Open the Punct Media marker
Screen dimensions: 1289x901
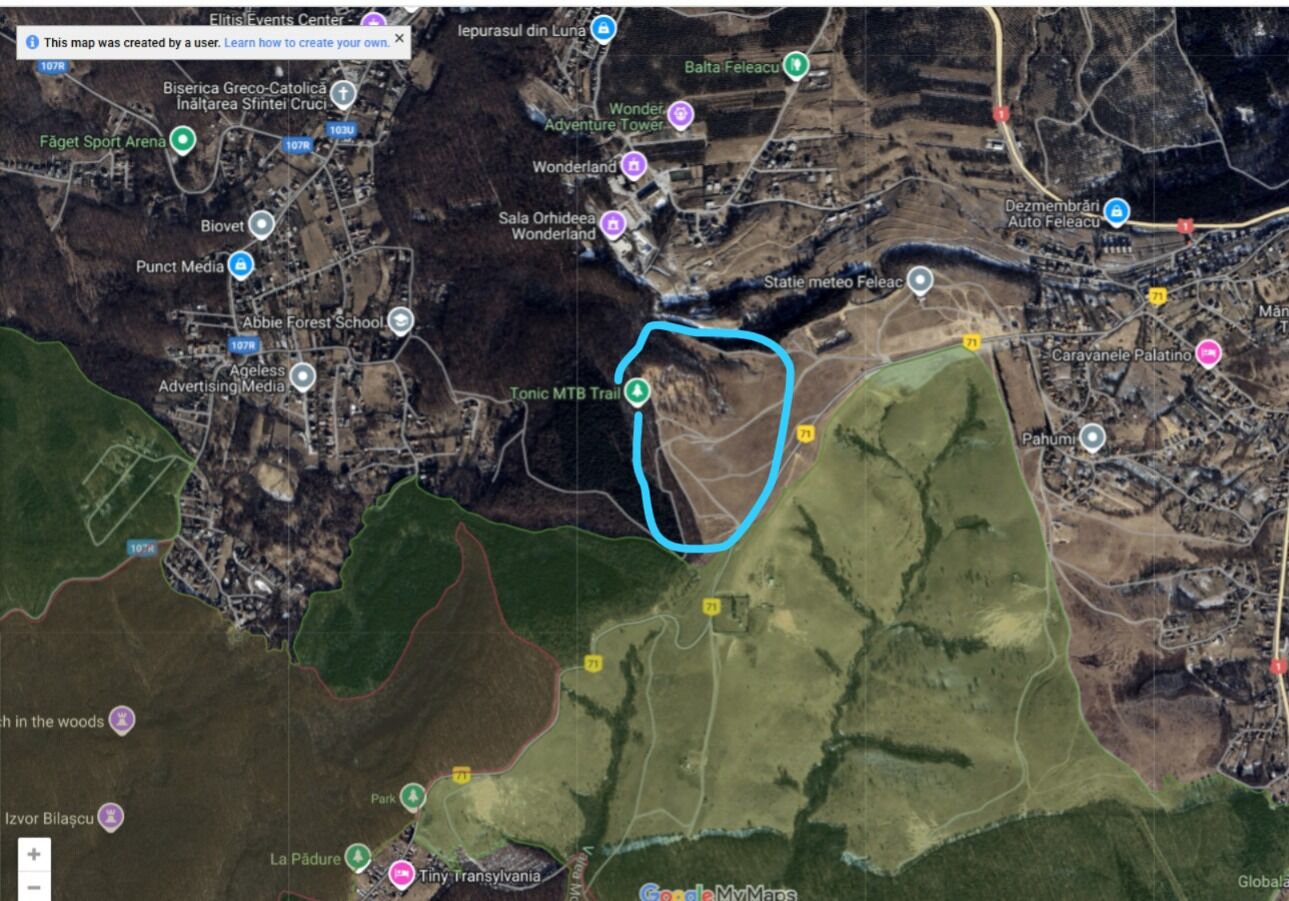[x=240, y=265]
